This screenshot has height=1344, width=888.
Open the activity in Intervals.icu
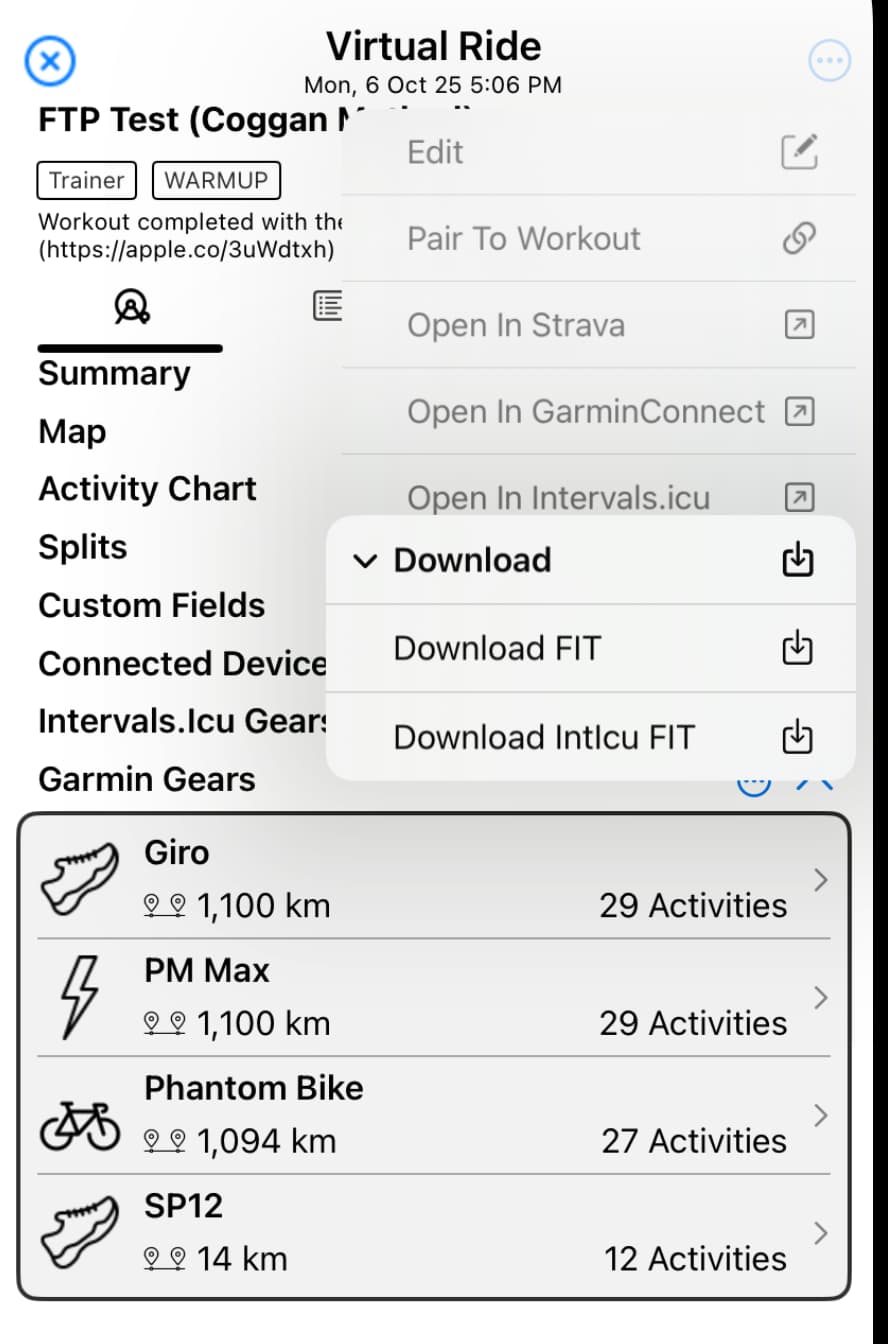pos(598,495)
